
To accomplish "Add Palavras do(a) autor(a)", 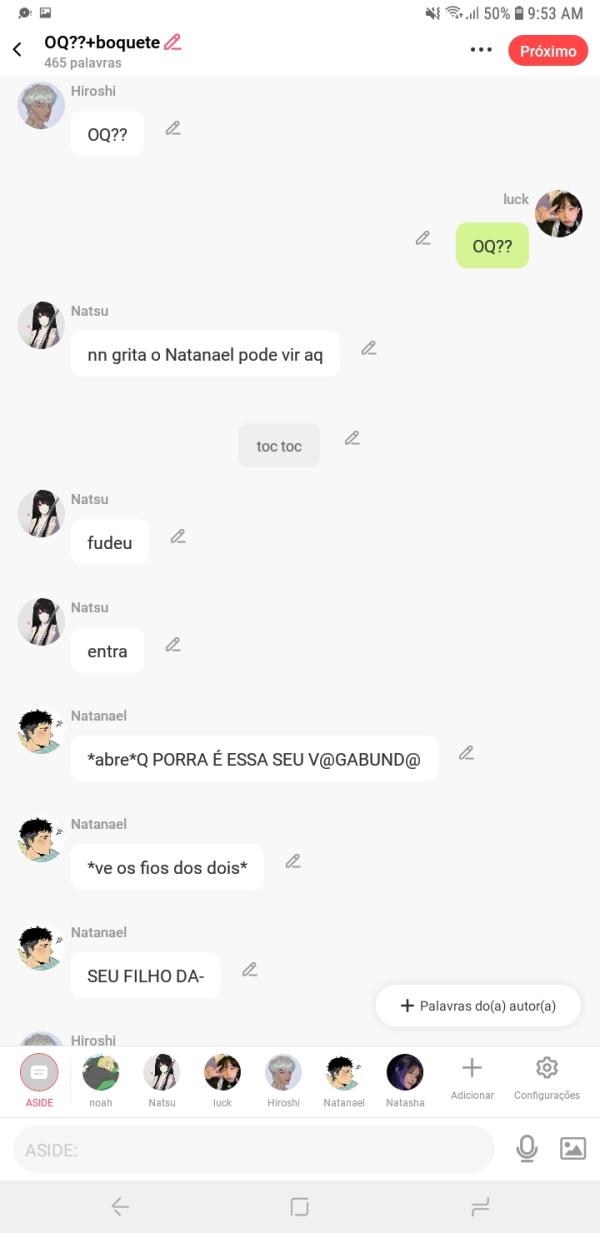I will tap(478, 1006).
